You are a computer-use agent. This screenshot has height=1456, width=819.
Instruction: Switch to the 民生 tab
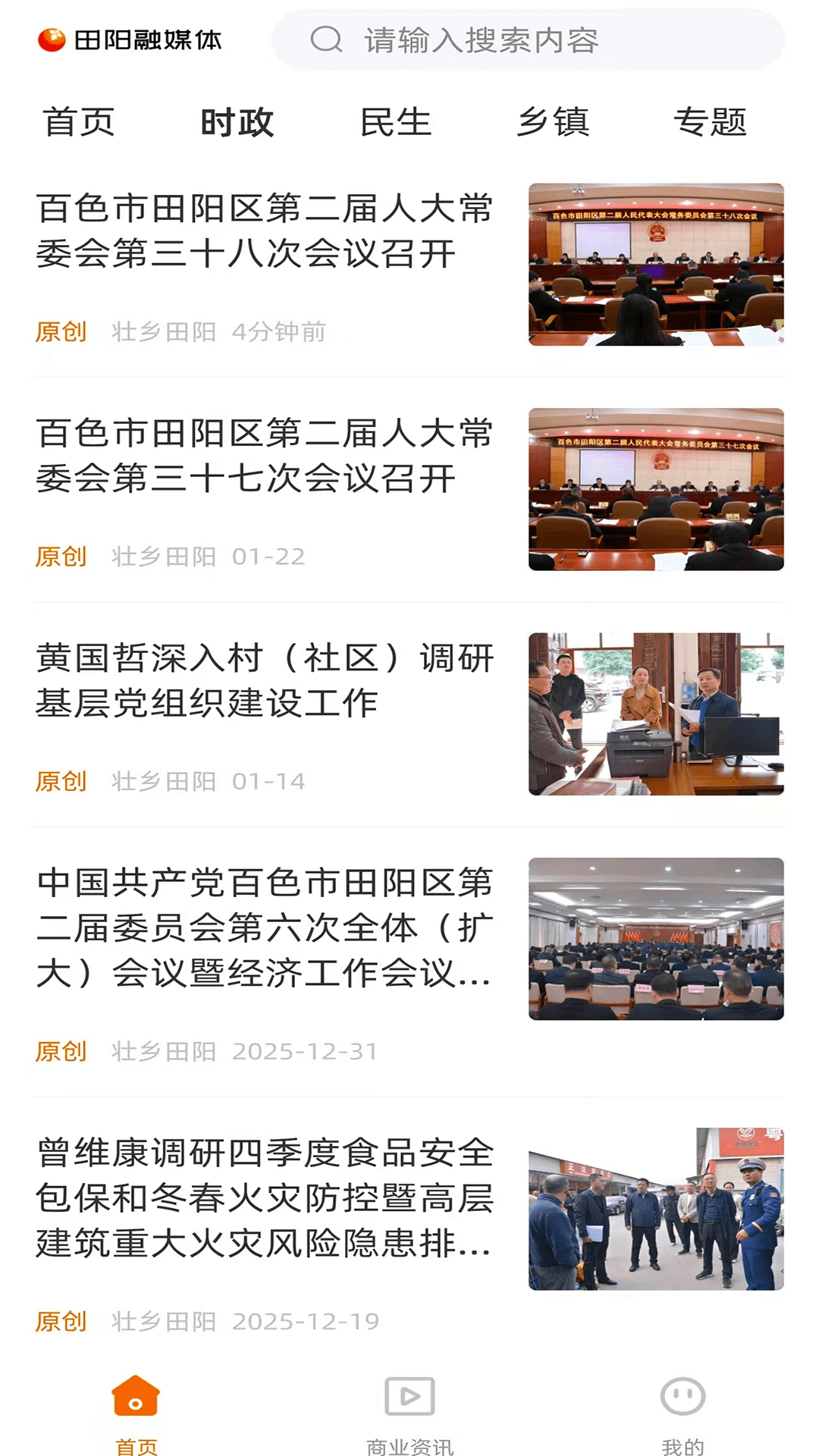point(397,123)
